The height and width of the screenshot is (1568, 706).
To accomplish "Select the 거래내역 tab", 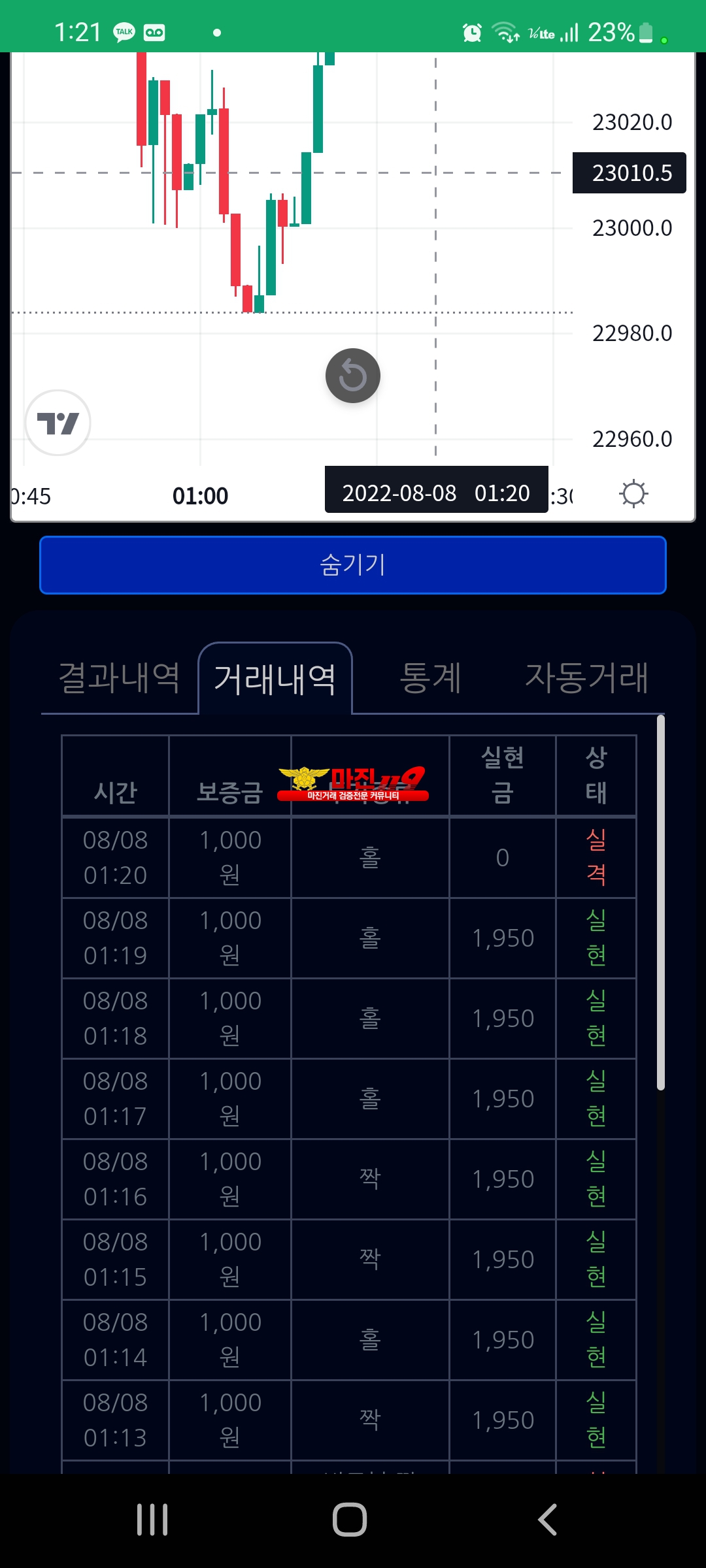I will tap(275, 679).
